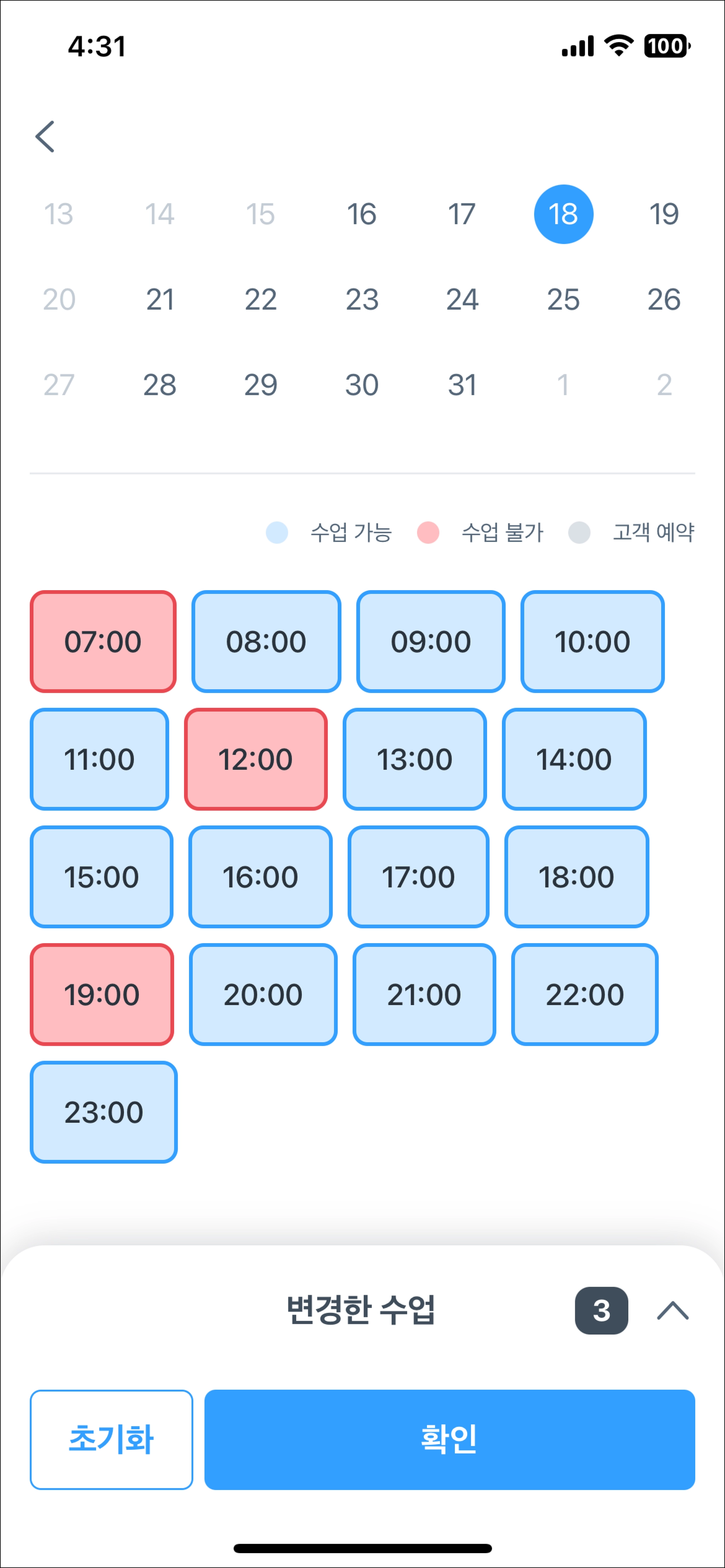Select the 23:00 time slot
Viewport: 725px width, 1568px height.
[x=104, y=1112]
